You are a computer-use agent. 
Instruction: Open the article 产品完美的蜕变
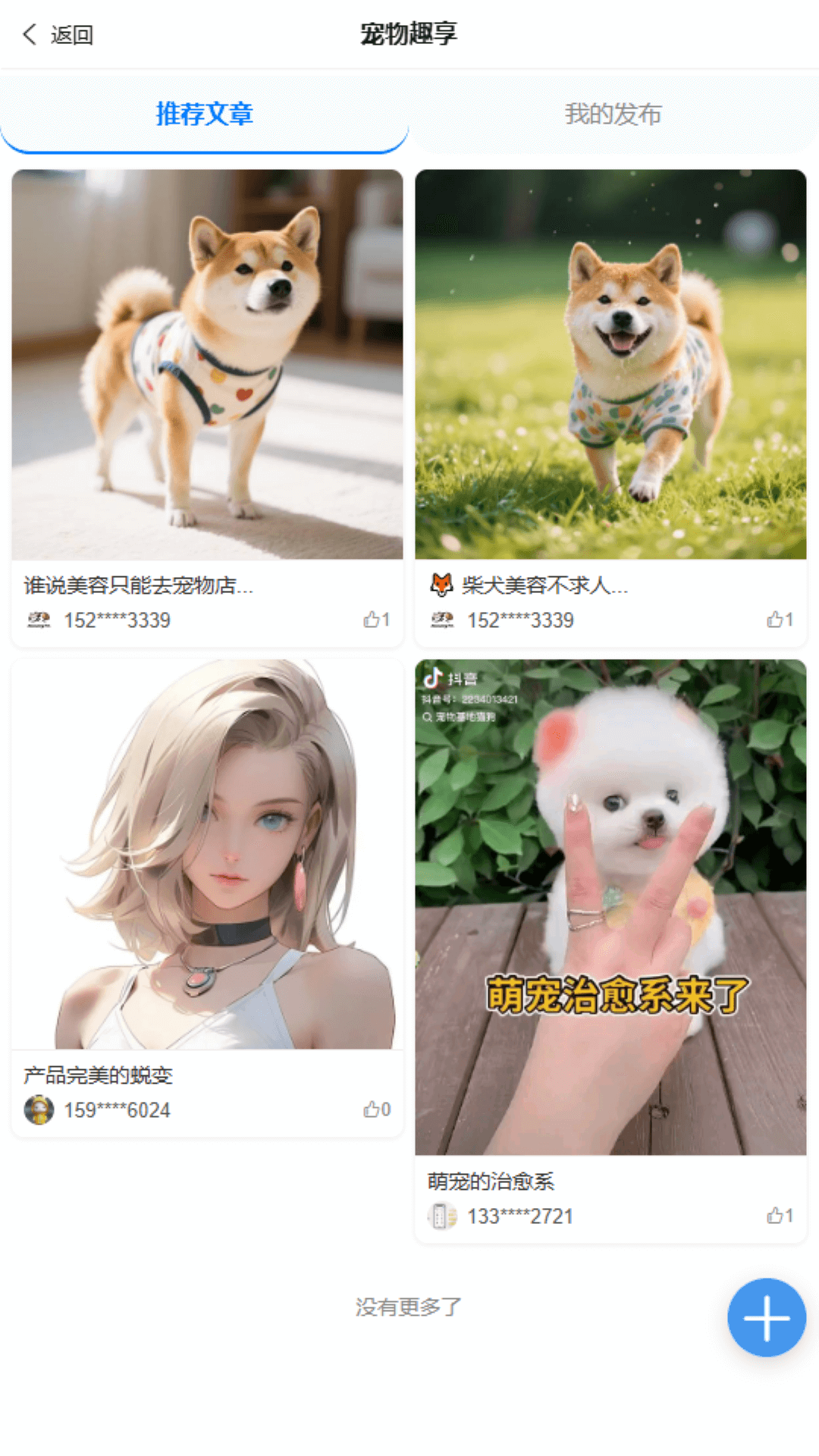(x=207, y=855)
